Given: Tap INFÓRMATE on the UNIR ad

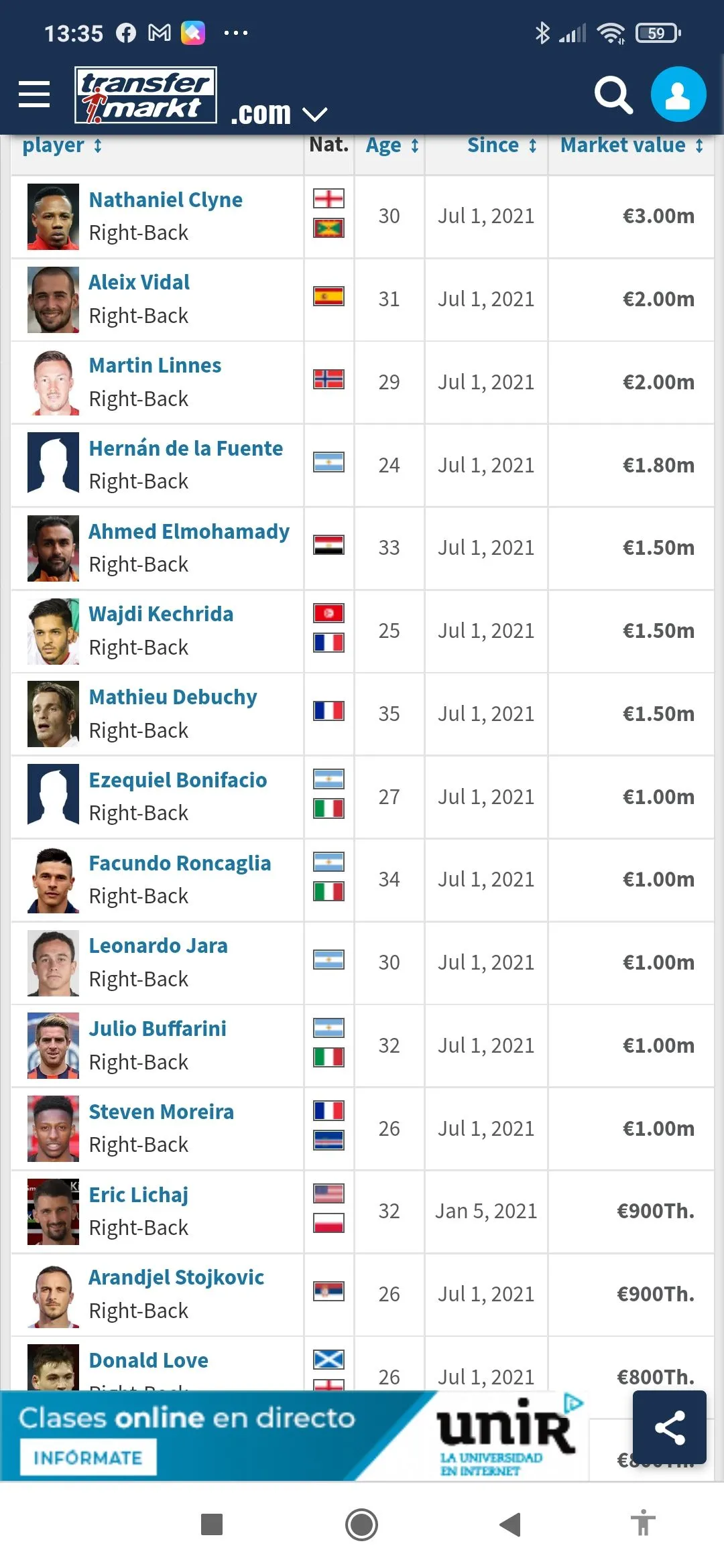Looking at the screenshot, I should pos(88,1458).
